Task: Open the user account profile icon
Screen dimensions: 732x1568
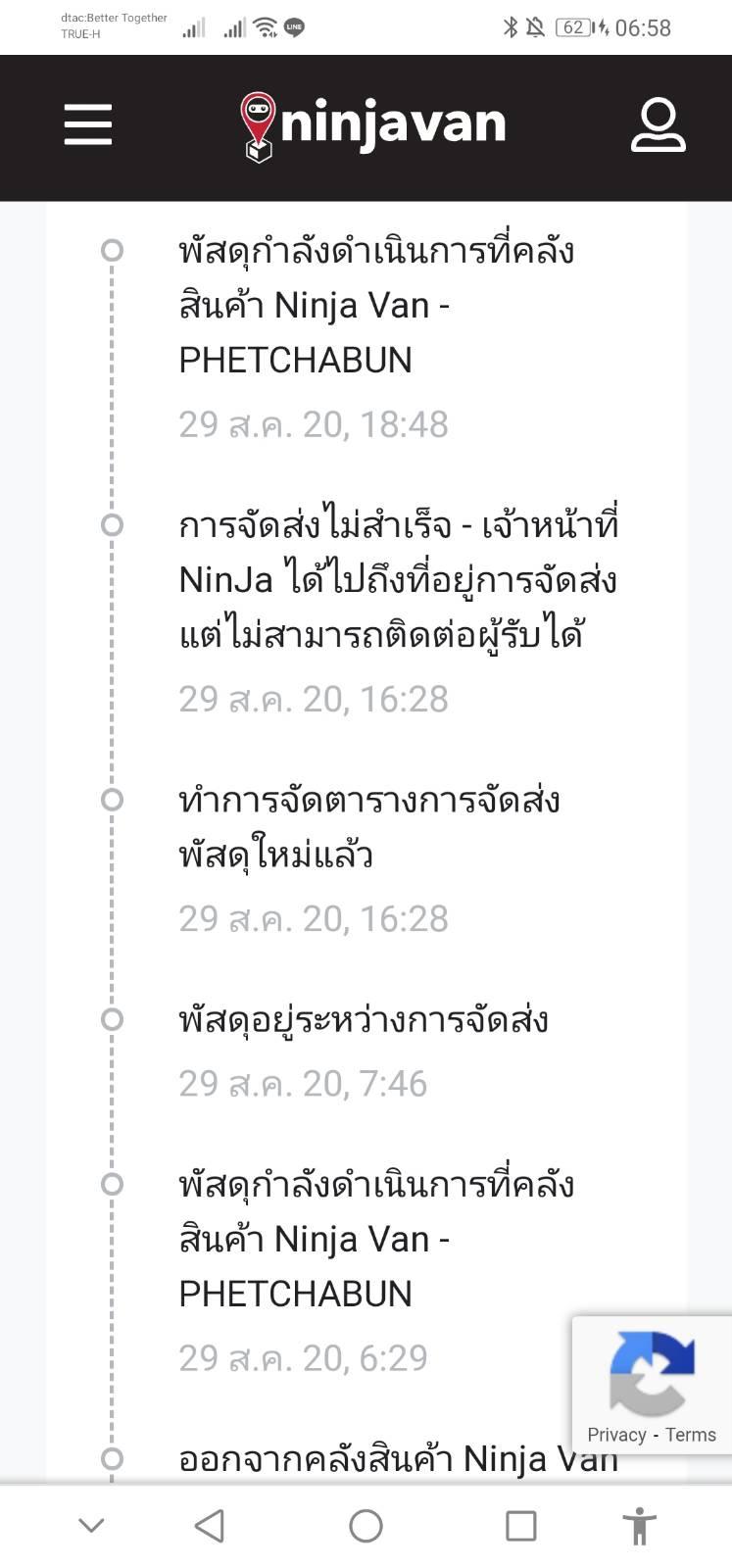Action: point(658,125)
